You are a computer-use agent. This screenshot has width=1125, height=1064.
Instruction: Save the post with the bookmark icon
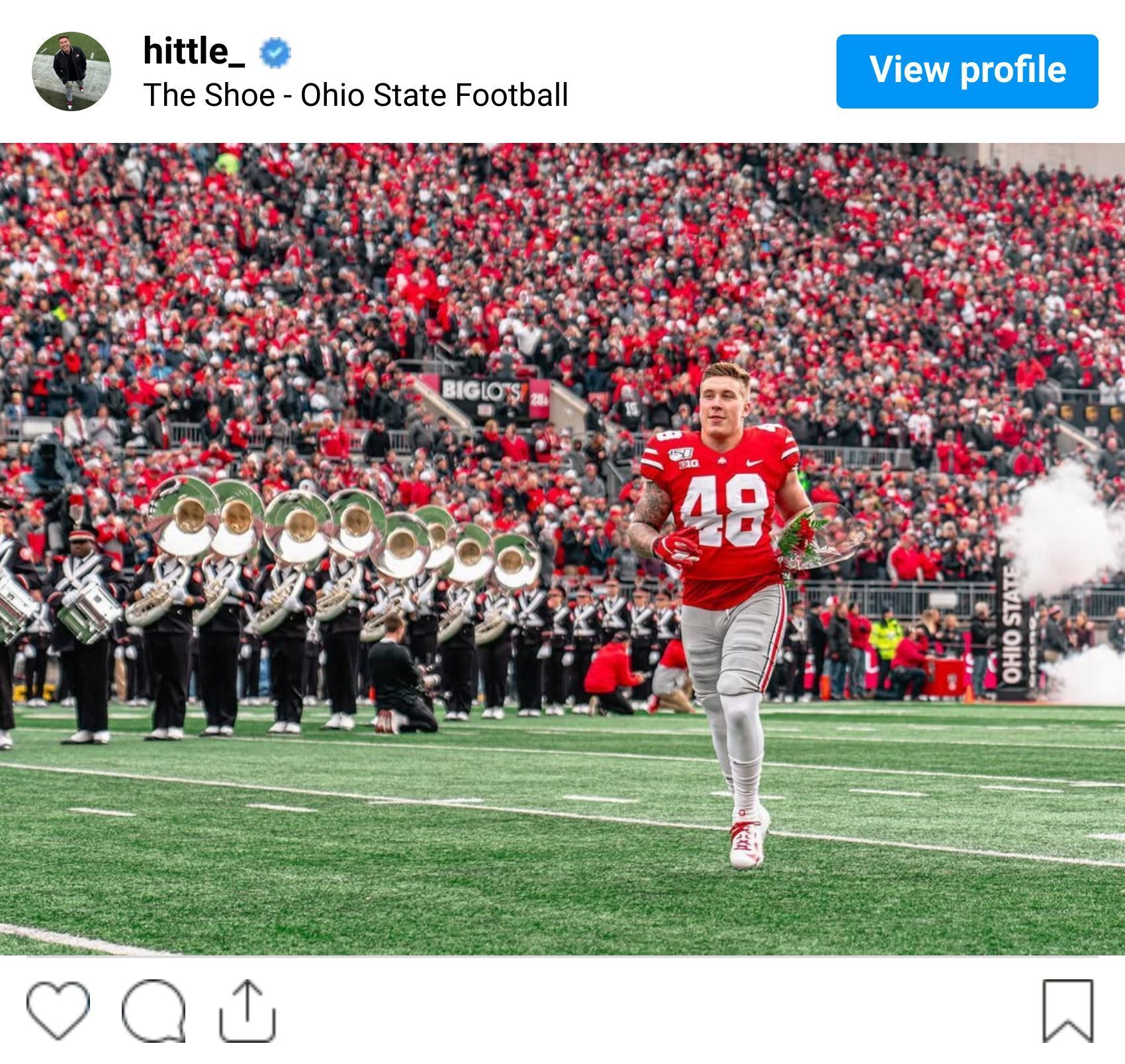1067,1010
